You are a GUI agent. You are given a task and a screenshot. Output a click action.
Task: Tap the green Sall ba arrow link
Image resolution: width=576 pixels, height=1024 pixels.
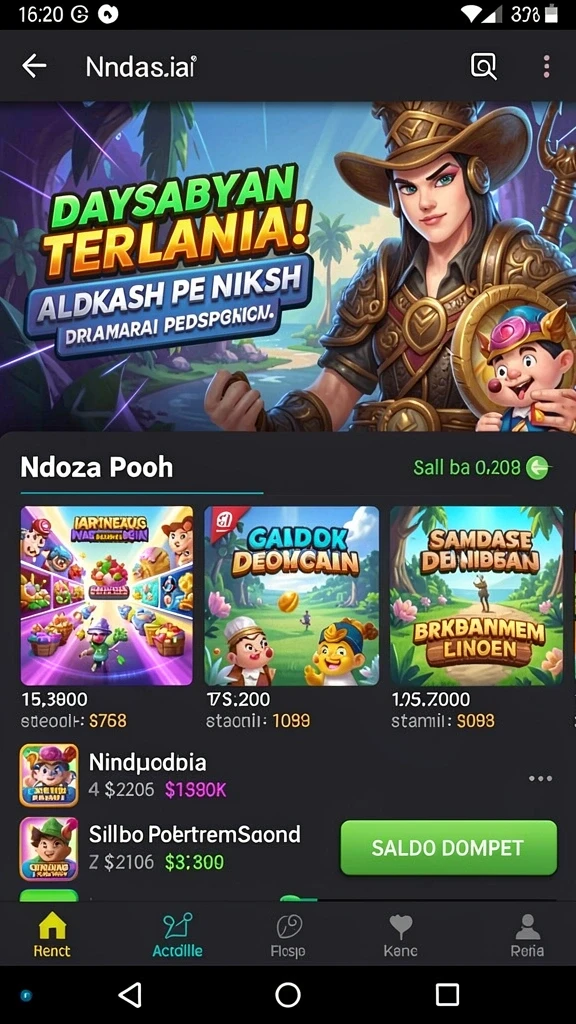click(483, 467)
